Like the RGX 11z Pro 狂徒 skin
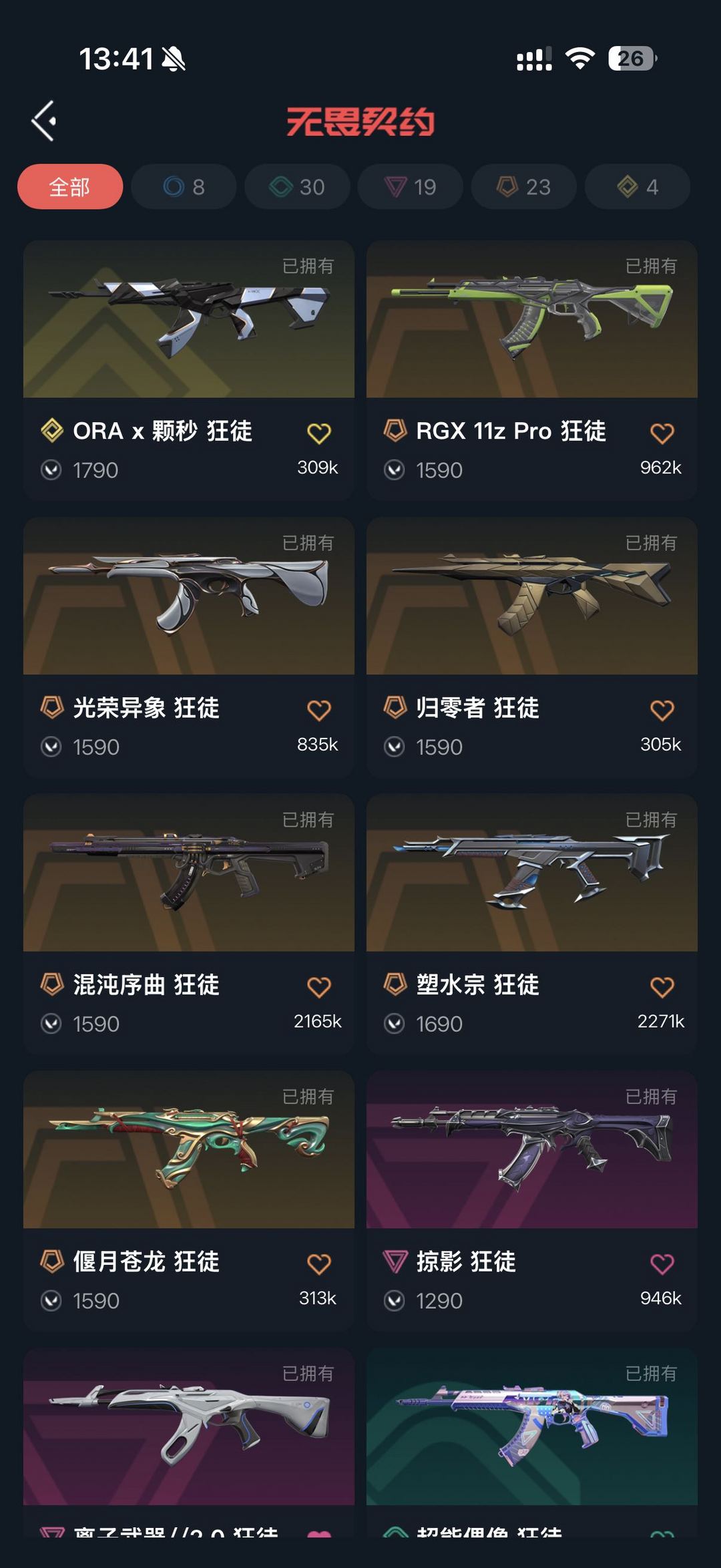 (662, 433)
